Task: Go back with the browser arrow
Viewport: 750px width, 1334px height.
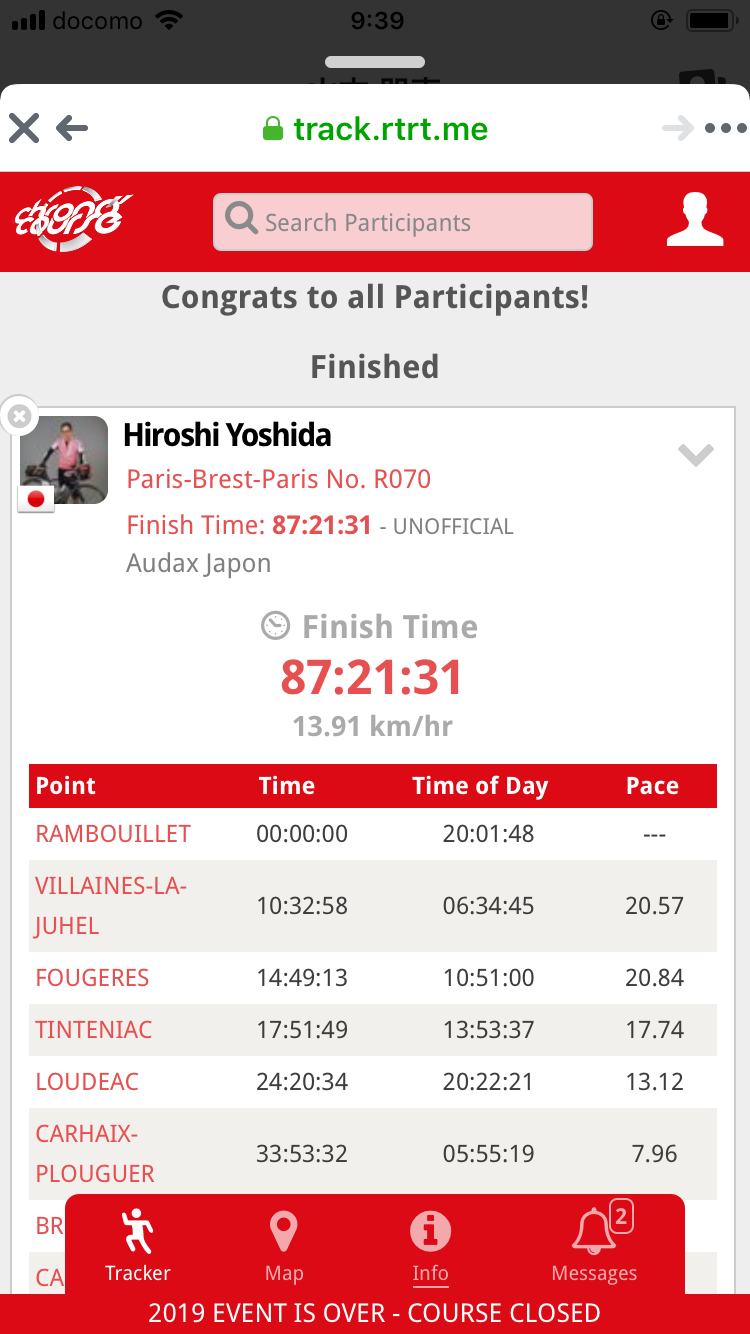Action: click(x=72, y=128)
